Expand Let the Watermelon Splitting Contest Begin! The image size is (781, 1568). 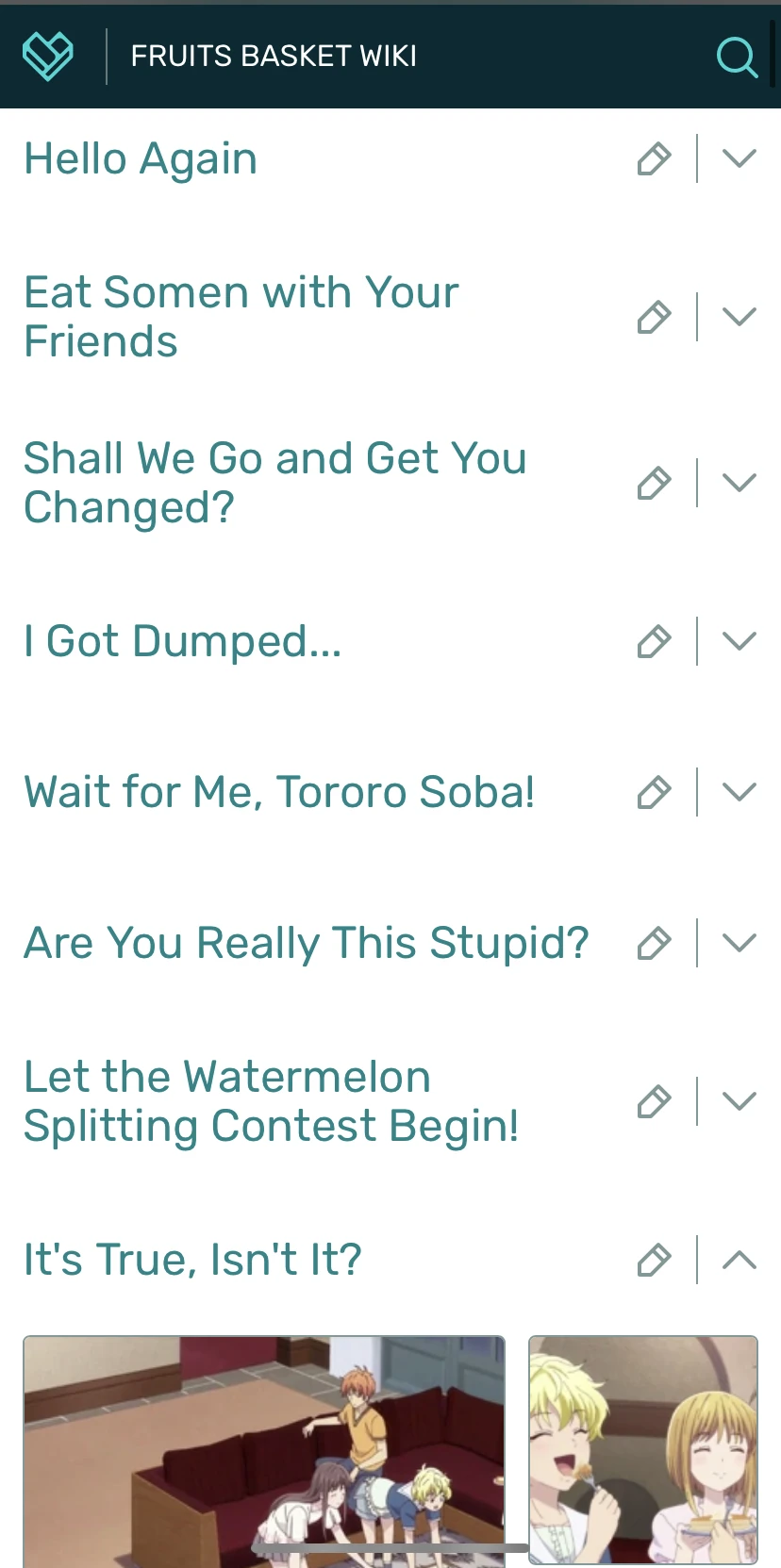pos(739,1101)
